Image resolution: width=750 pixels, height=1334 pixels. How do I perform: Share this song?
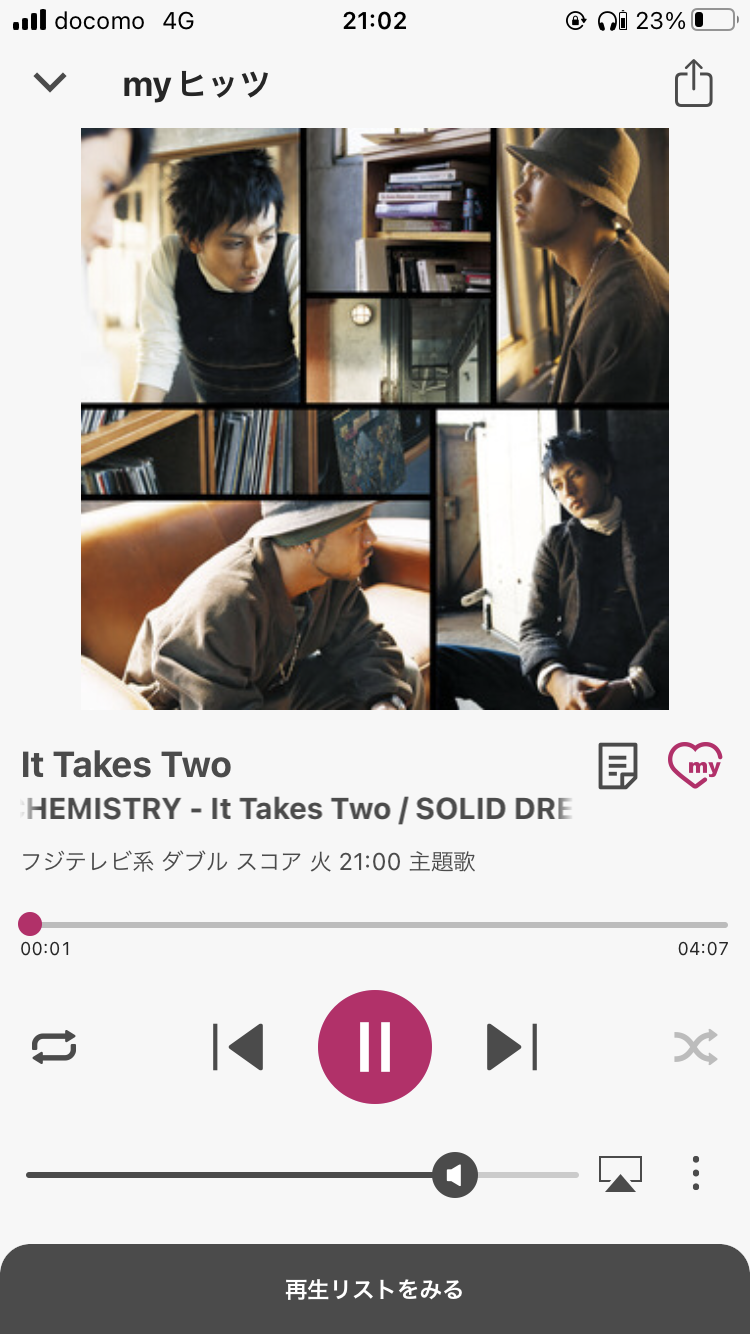pos(693,82)
